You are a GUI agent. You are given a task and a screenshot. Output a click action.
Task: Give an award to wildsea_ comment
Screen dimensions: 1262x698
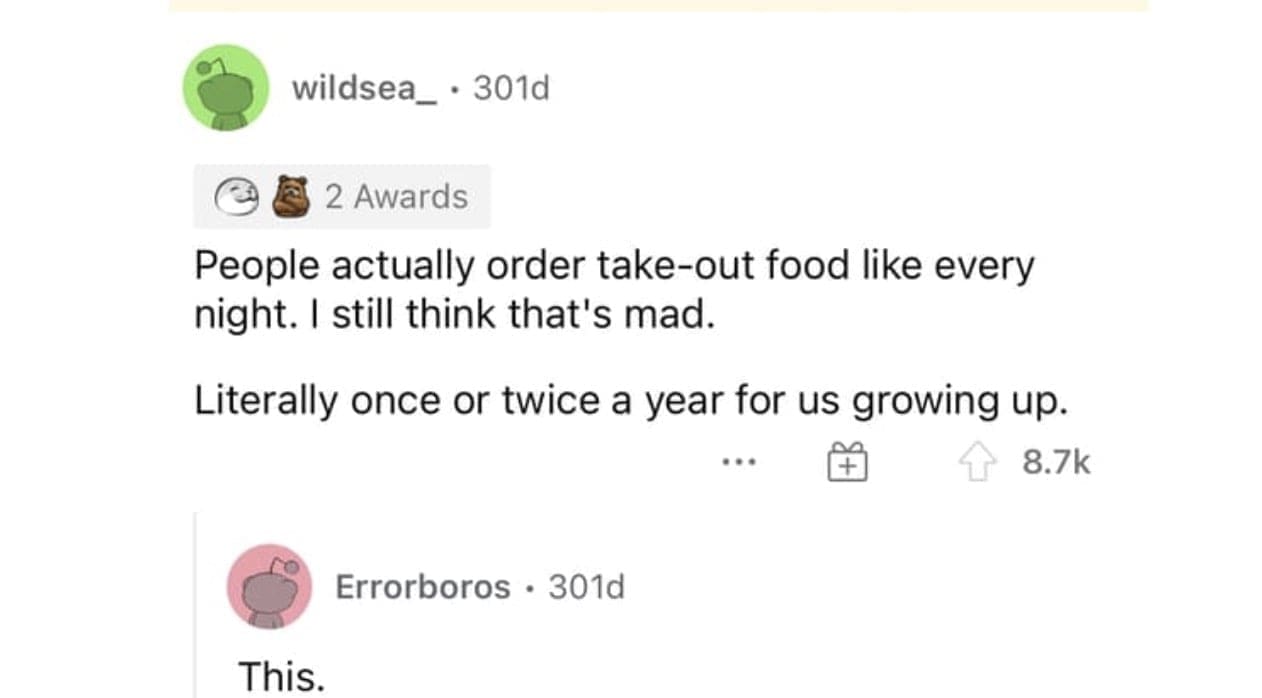pos(847,463)
